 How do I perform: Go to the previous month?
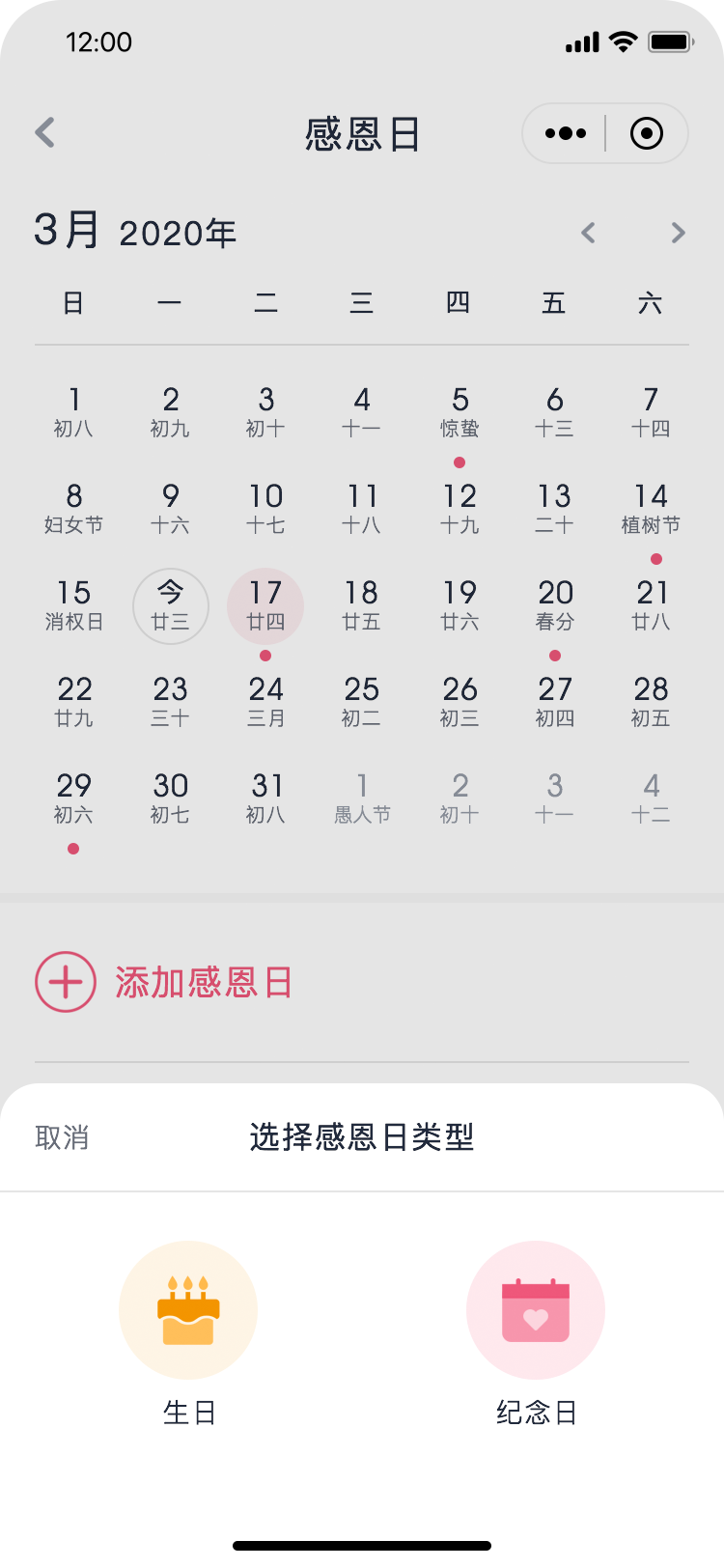588,233
